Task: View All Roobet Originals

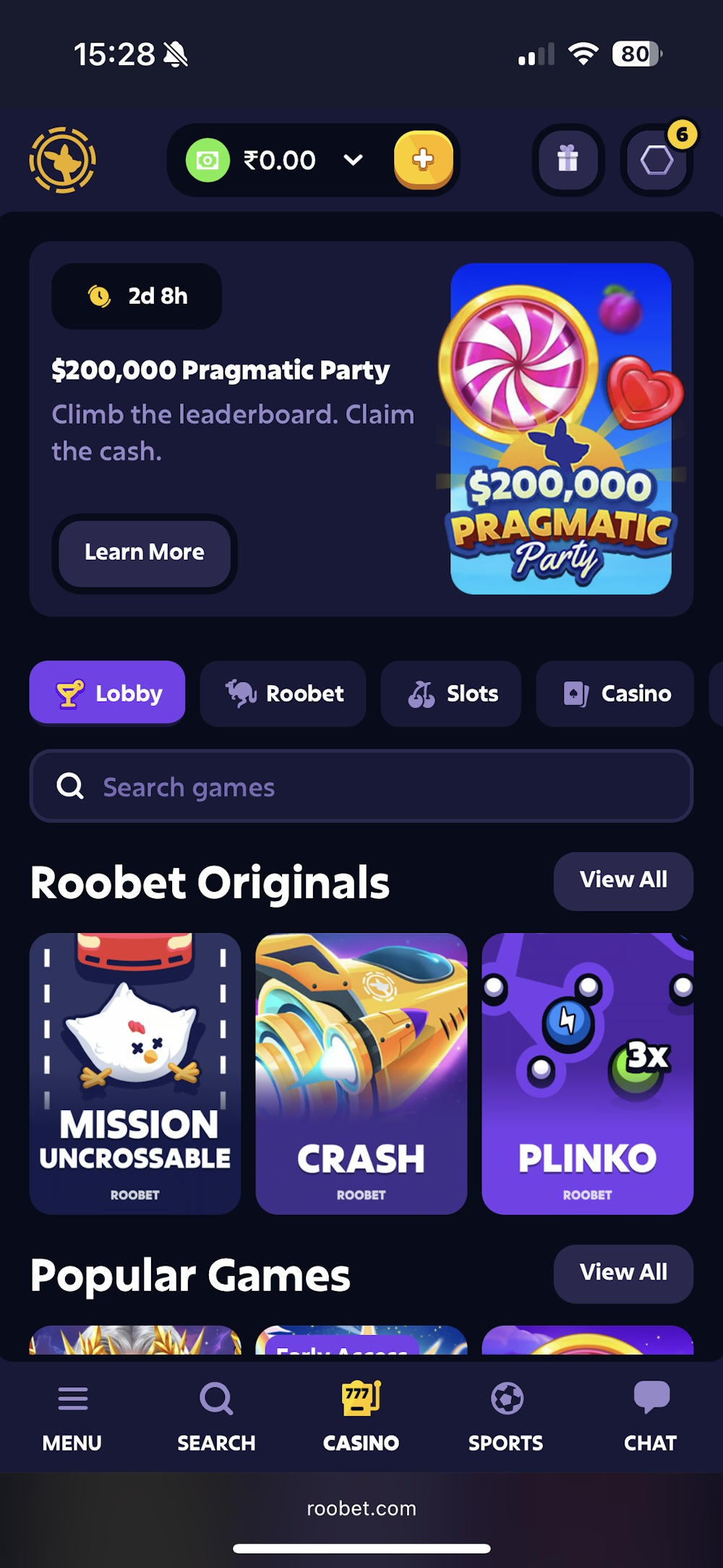Action: coord(623,880)
